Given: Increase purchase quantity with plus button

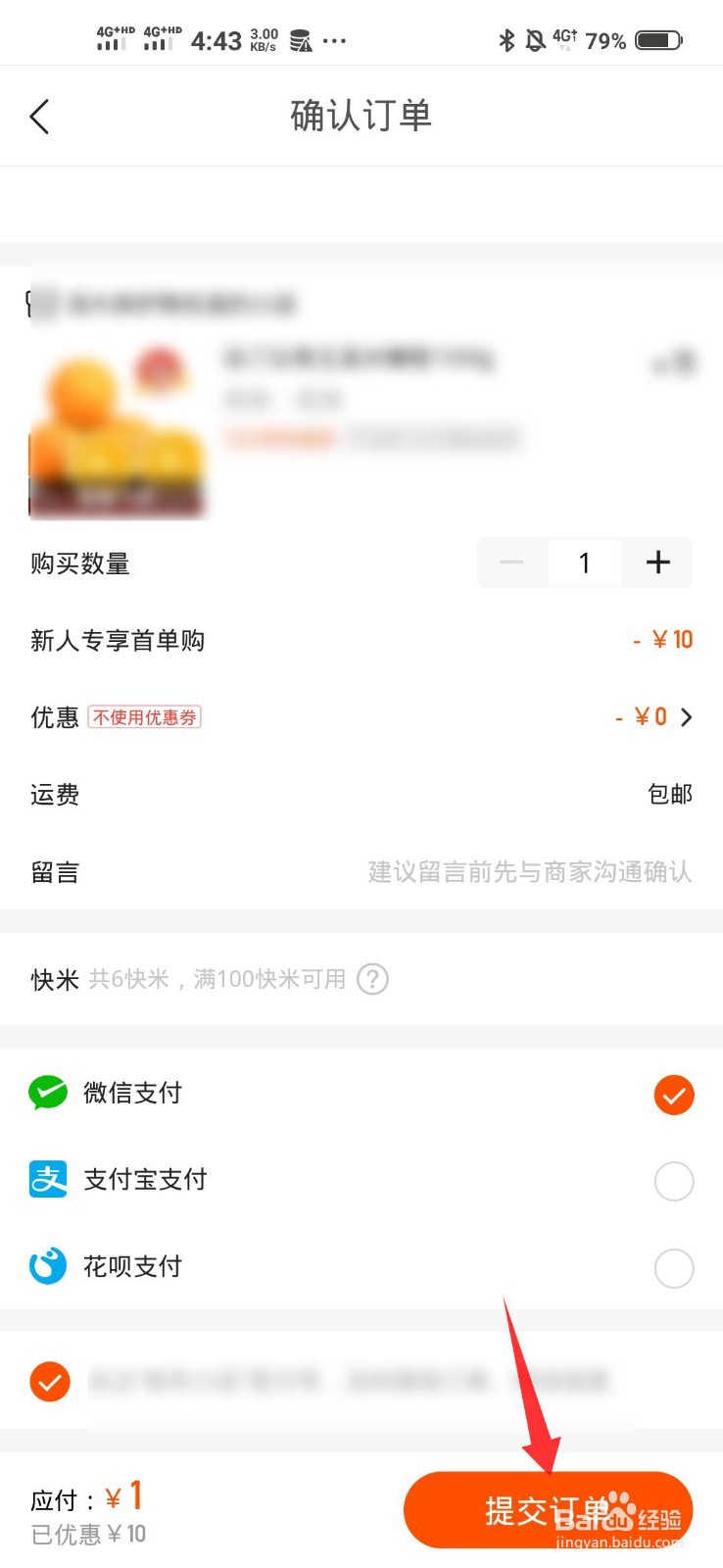Looking at the screenshot, I should pyautogui.click(x=656, y=563).
